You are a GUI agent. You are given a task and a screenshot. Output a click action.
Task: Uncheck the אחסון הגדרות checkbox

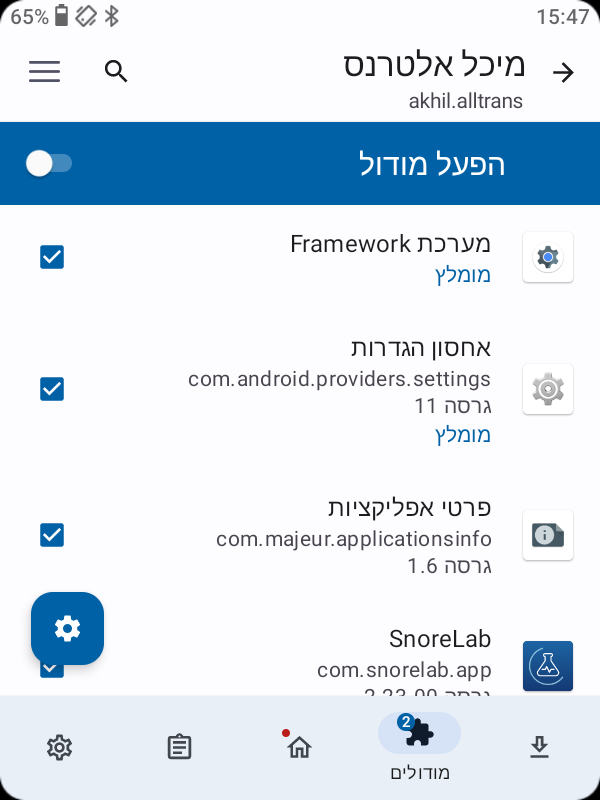pos(52,389)
